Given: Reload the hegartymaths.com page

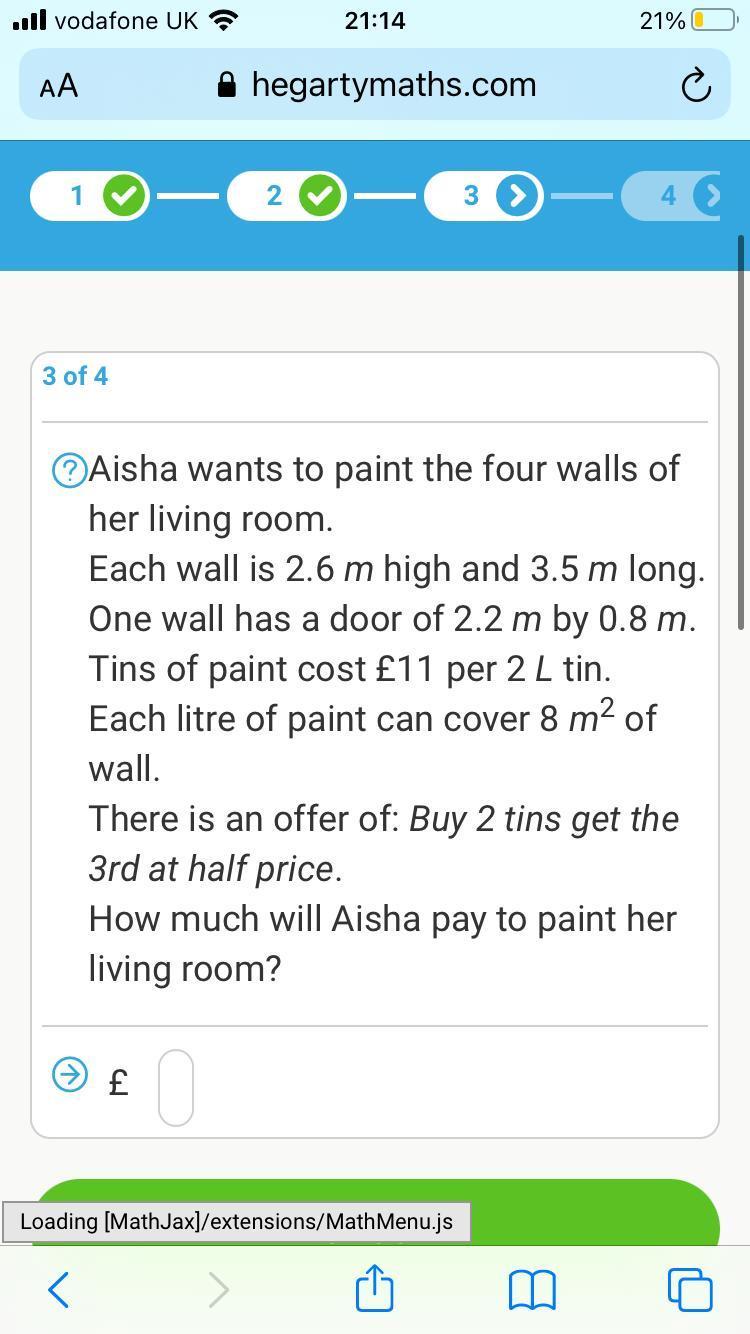Looking at the screenshot, I should click(x=695, y=86).
